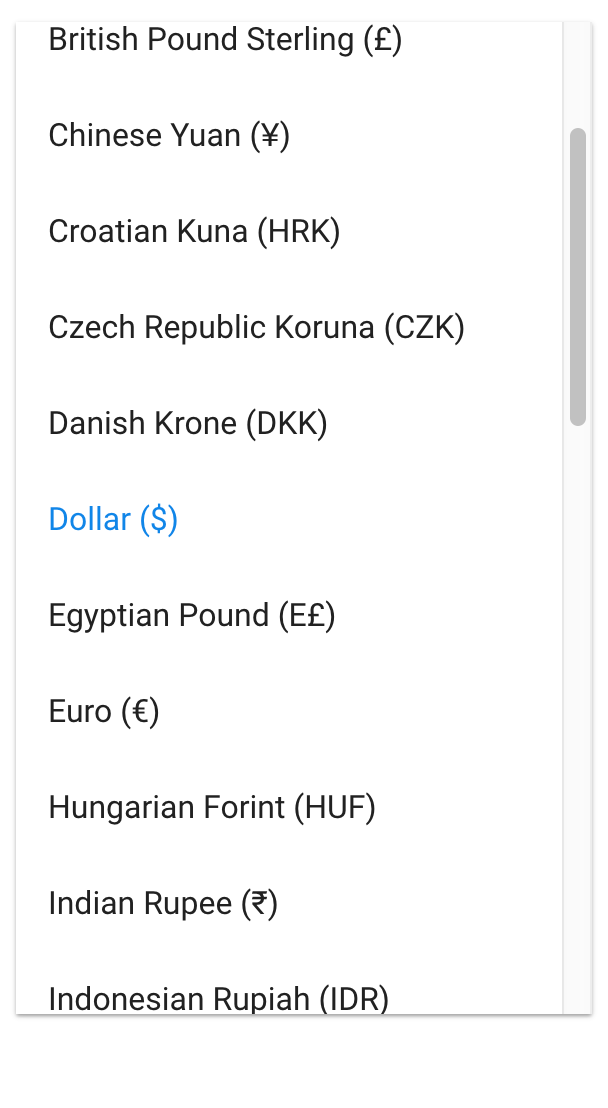This screenshot has width=608, height=1108.
Task: Pick Croatian Kuna (HRK)
Action: coord(289,231)
